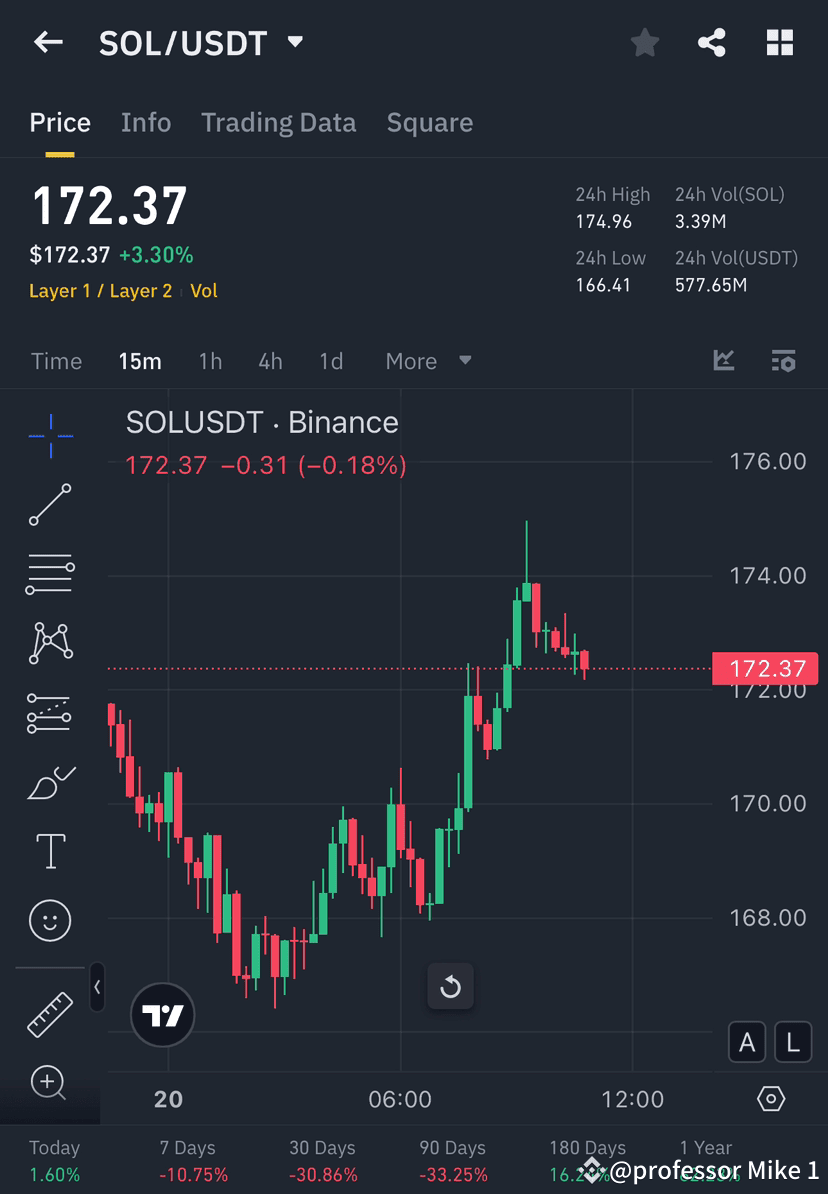828x1194 pixels.
Task: Reset the chart view with refresh button
Action: pyautogui.click(x=450, y=986)
